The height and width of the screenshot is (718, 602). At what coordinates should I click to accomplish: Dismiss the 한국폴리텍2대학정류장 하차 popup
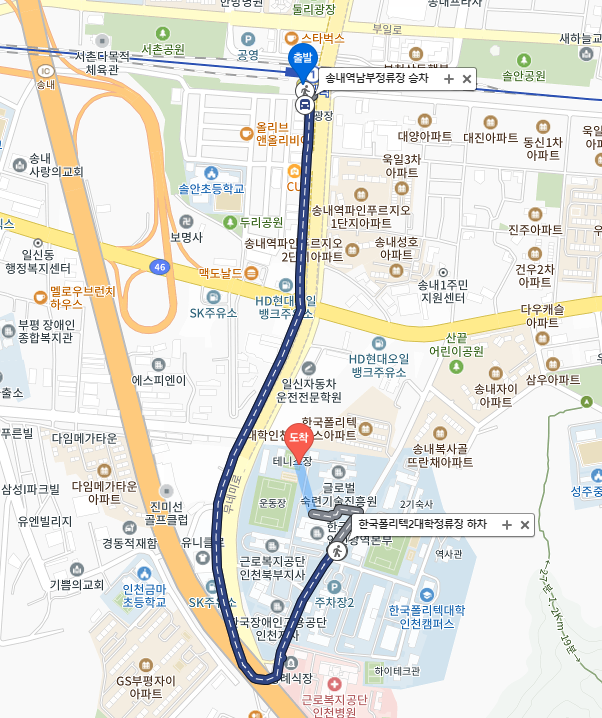[525, 524]
